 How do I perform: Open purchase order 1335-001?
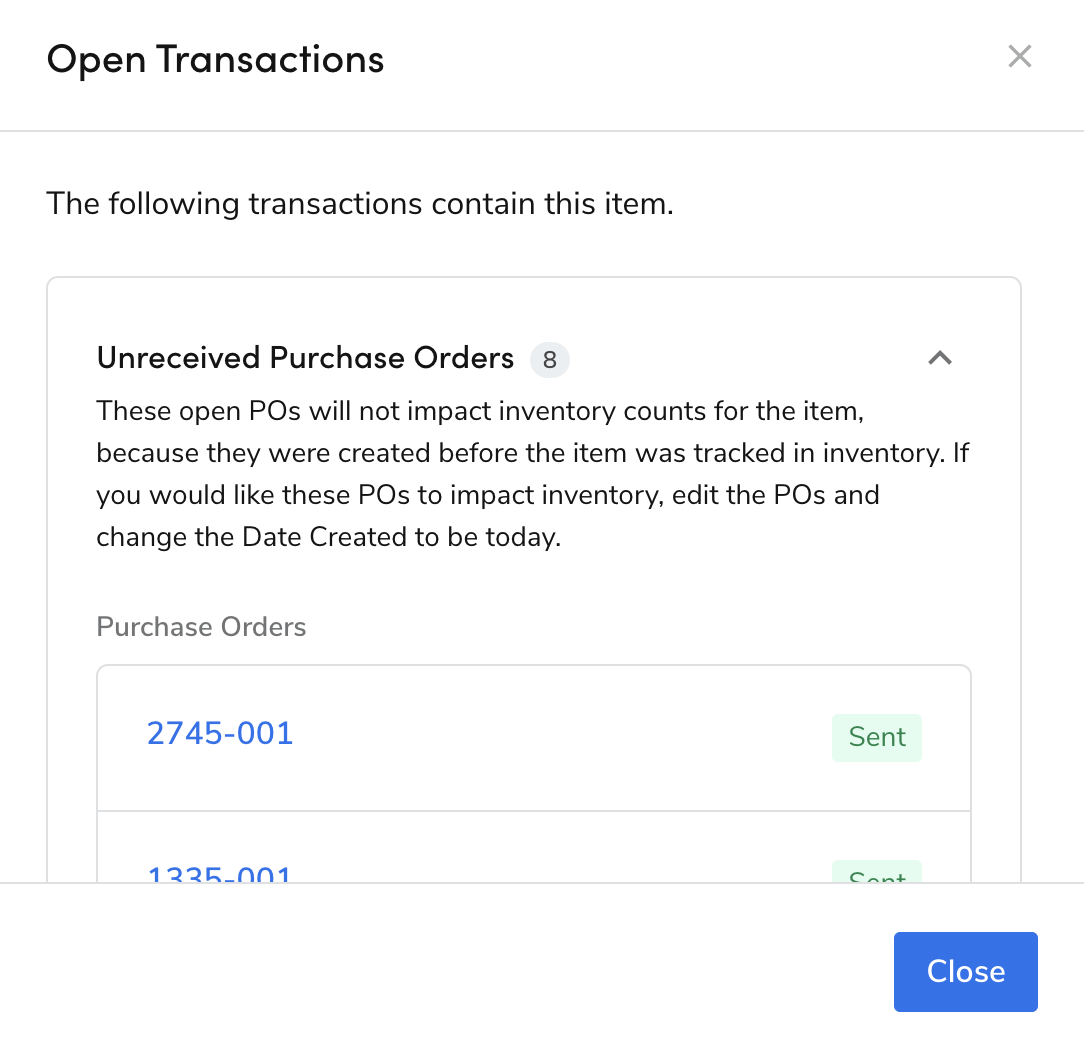click(220, 875)
